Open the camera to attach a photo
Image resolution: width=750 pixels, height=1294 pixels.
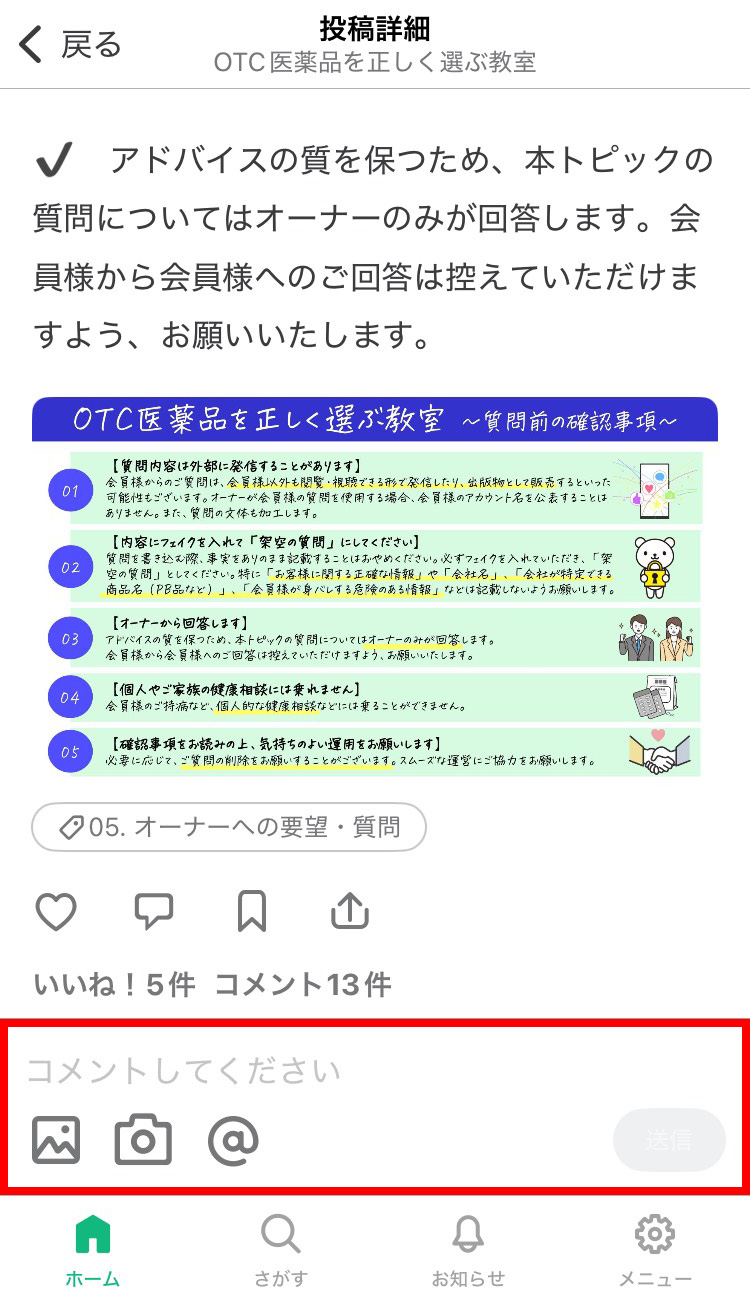[143, 1139]
